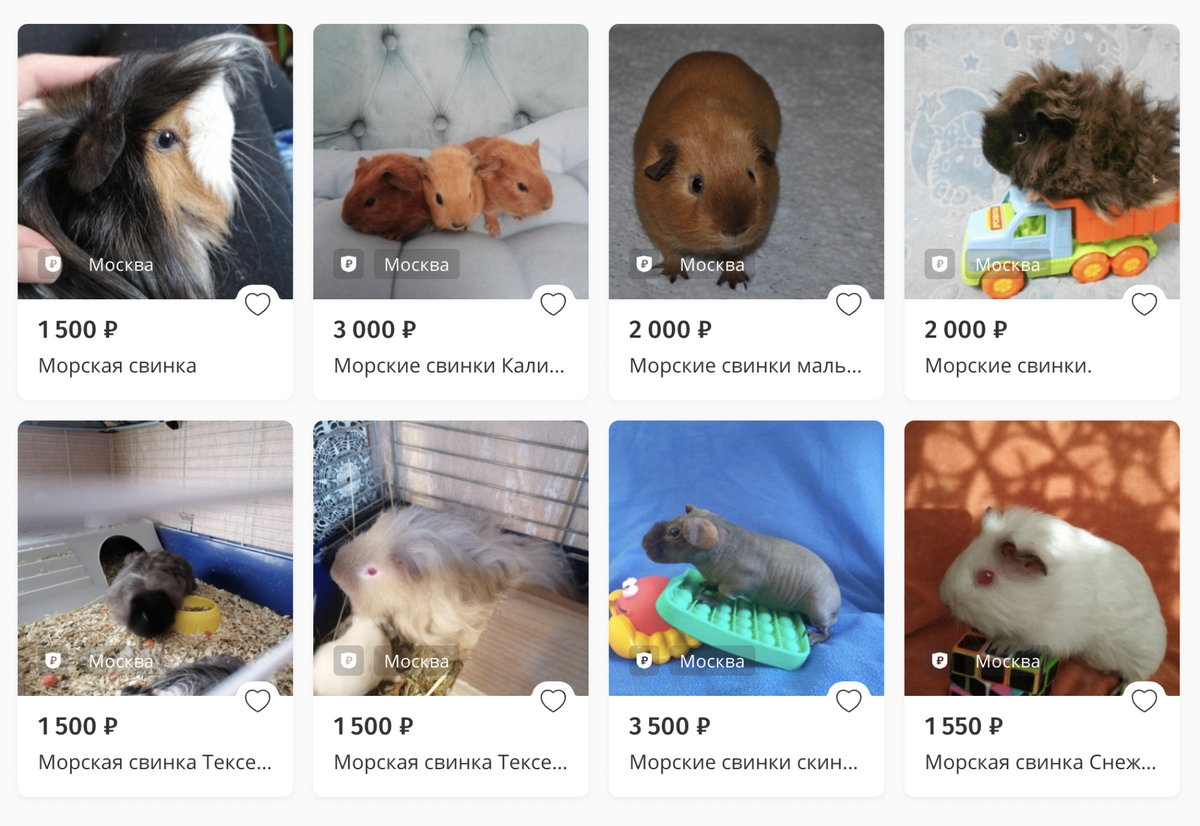Open the 2 000 ₽ 'Морские свинки.' listing
1200x826 pixels.
(1008, 366)
